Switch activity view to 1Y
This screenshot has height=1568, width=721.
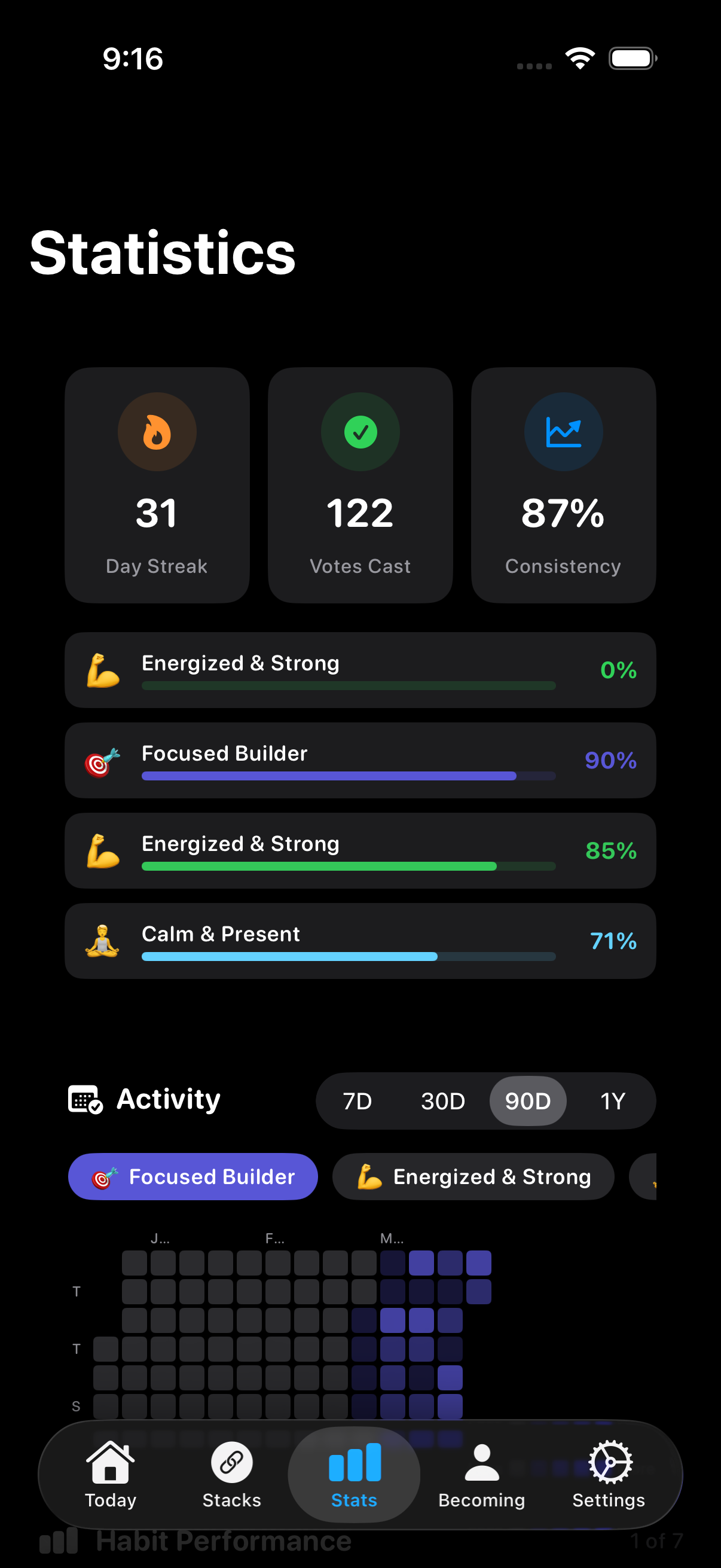pos(612,1100)
